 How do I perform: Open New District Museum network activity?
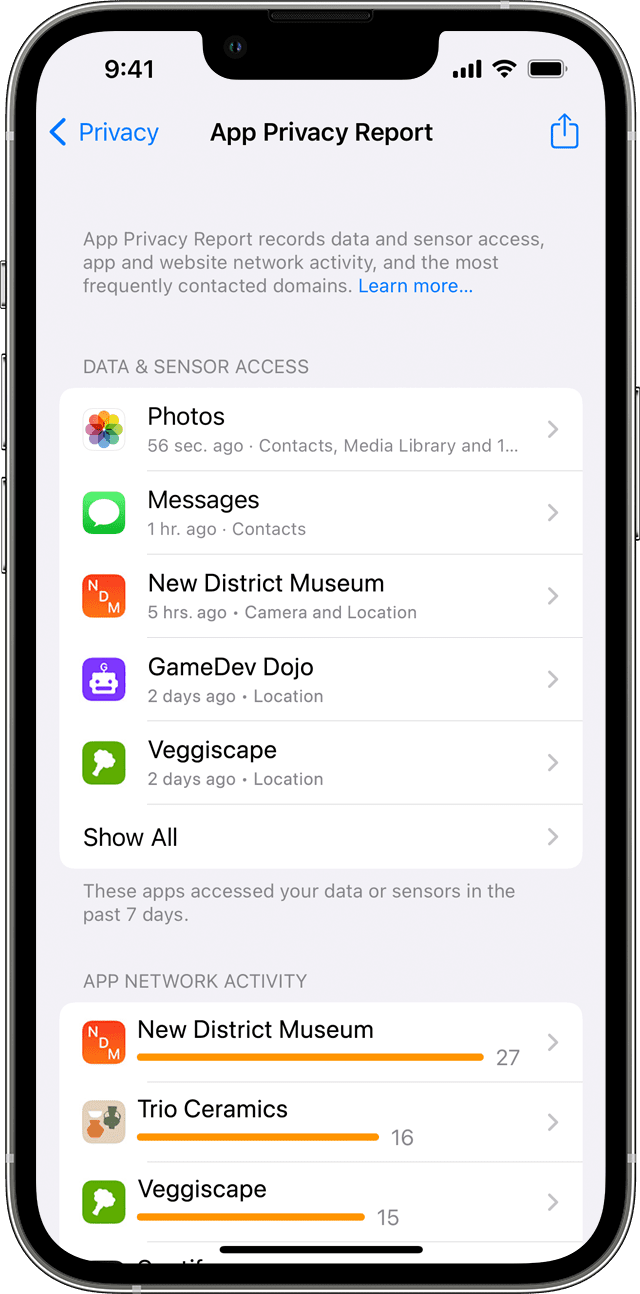(x=321, y=1042)
